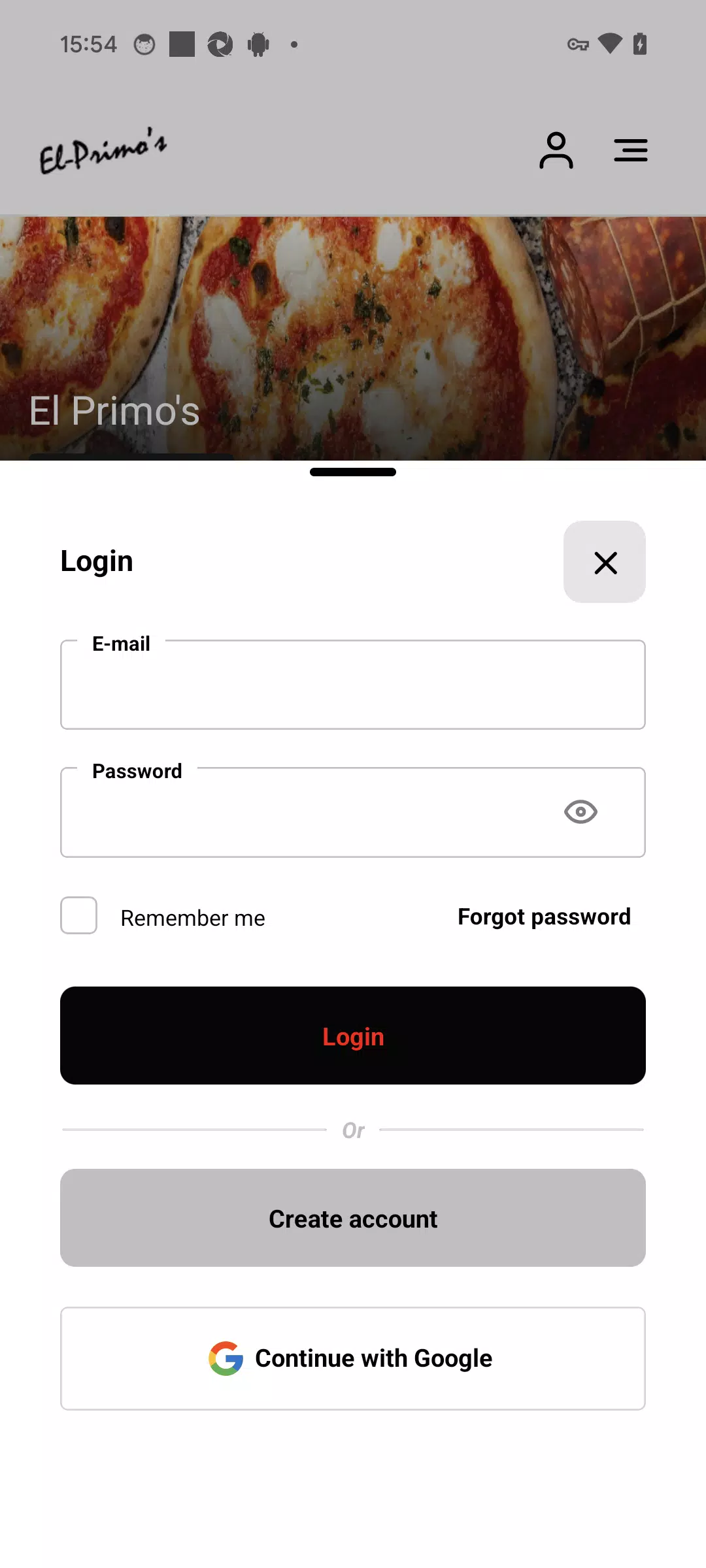Tap the black Login button
Image resolution: width=706 pixels, height=1568 pixels.
(x=353, y=1036)
